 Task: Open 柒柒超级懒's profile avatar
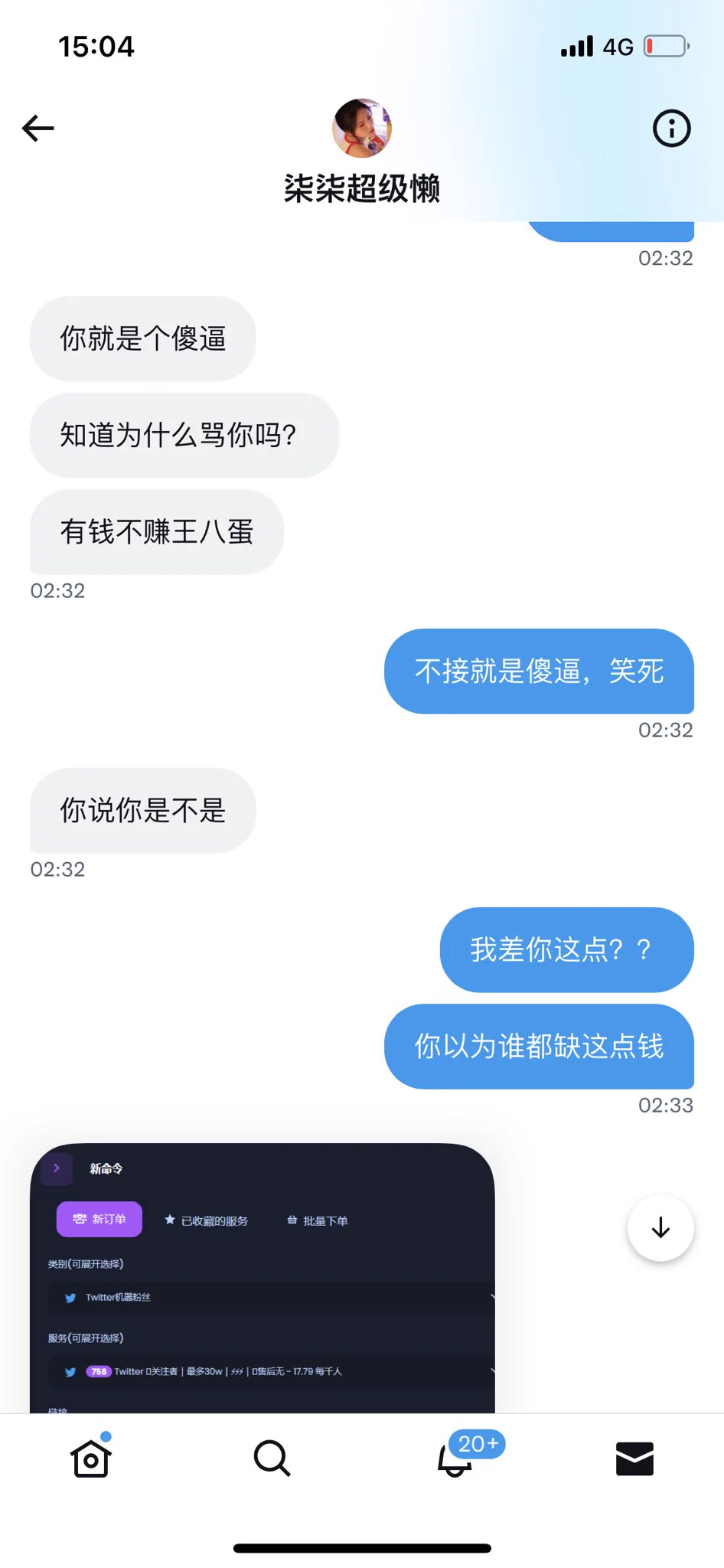[x=362, y=128]
